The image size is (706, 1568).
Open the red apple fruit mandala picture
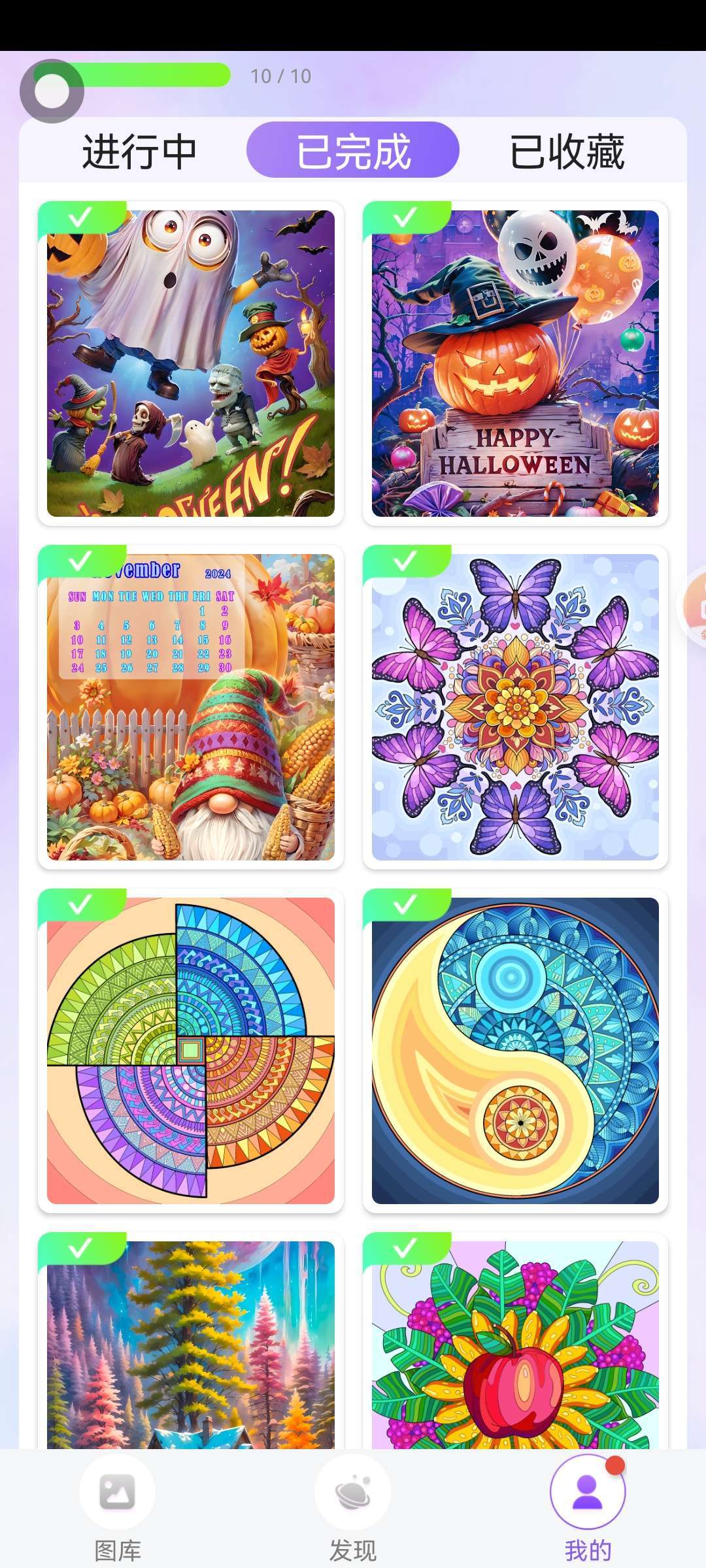[x=515, y=1346]
